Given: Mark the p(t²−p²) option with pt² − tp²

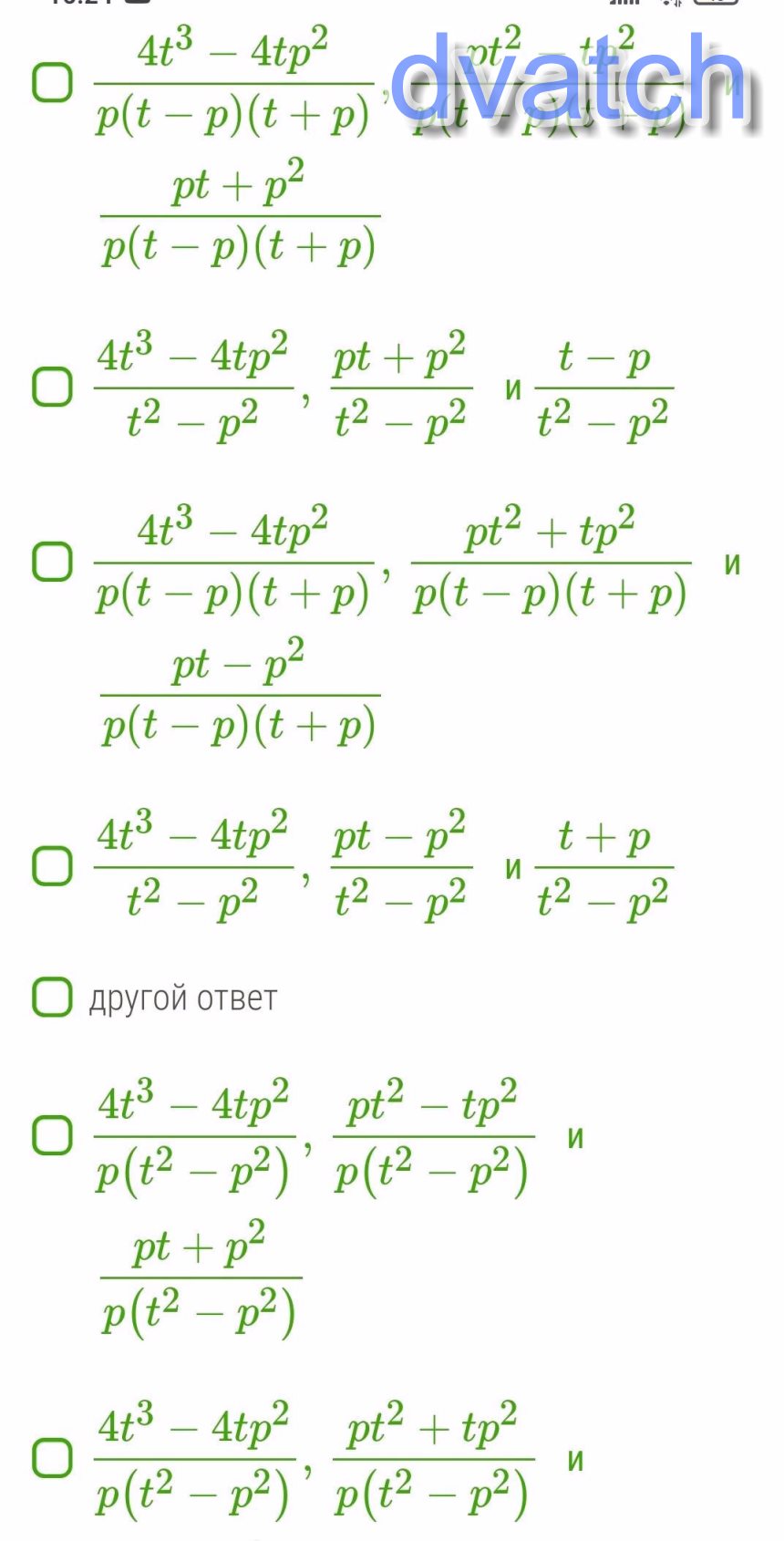Looking at the screenshot, I should pyautogui.click(x=52, y=1135).
